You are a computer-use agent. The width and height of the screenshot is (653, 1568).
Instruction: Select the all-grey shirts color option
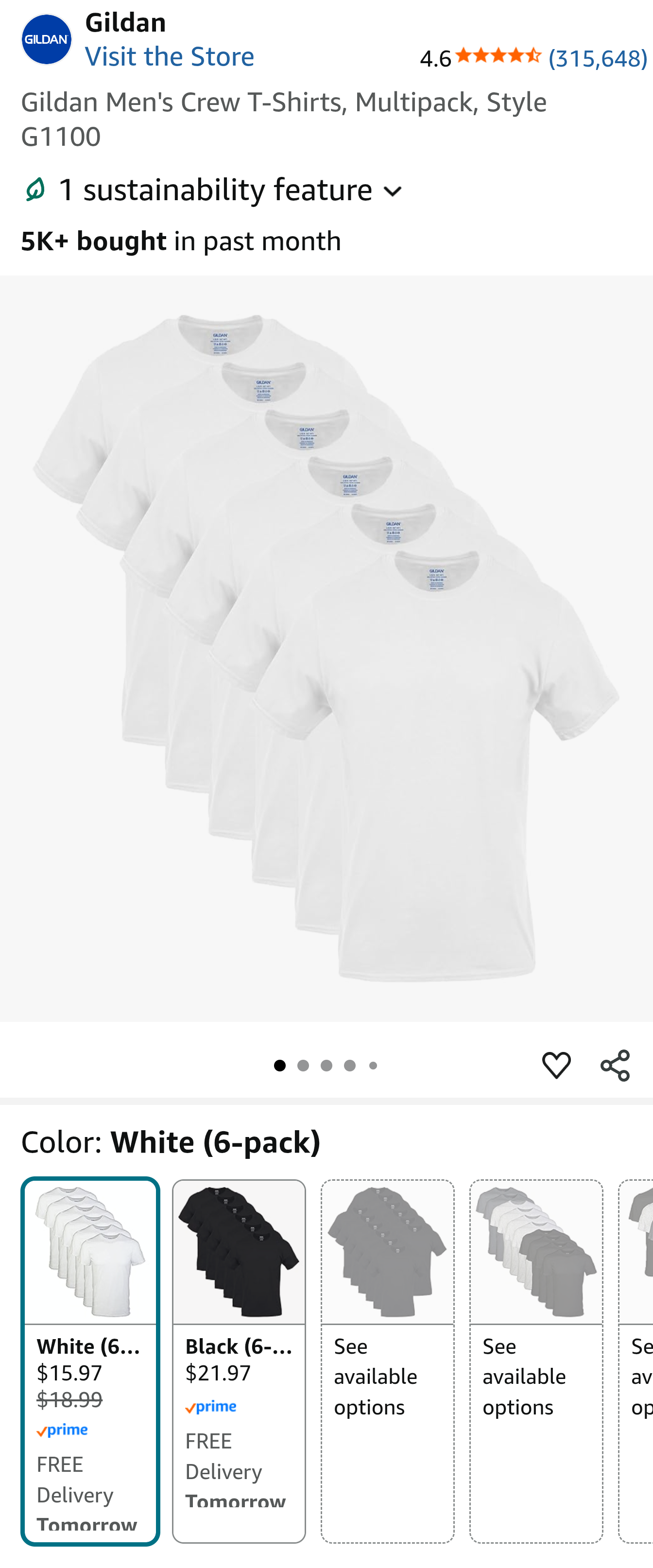(387, 1361)
